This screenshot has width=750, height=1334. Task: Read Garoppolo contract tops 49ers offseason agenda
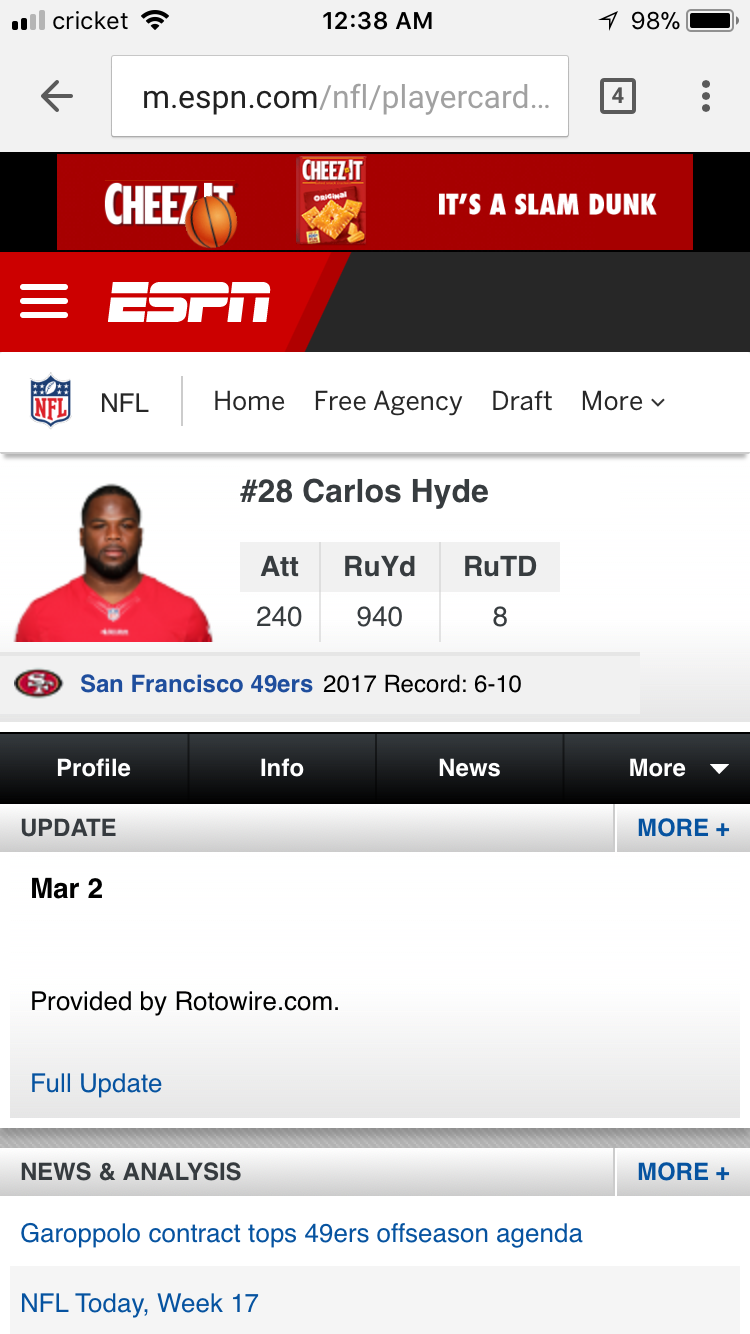pyautogui.click(x=301, y=1233)
